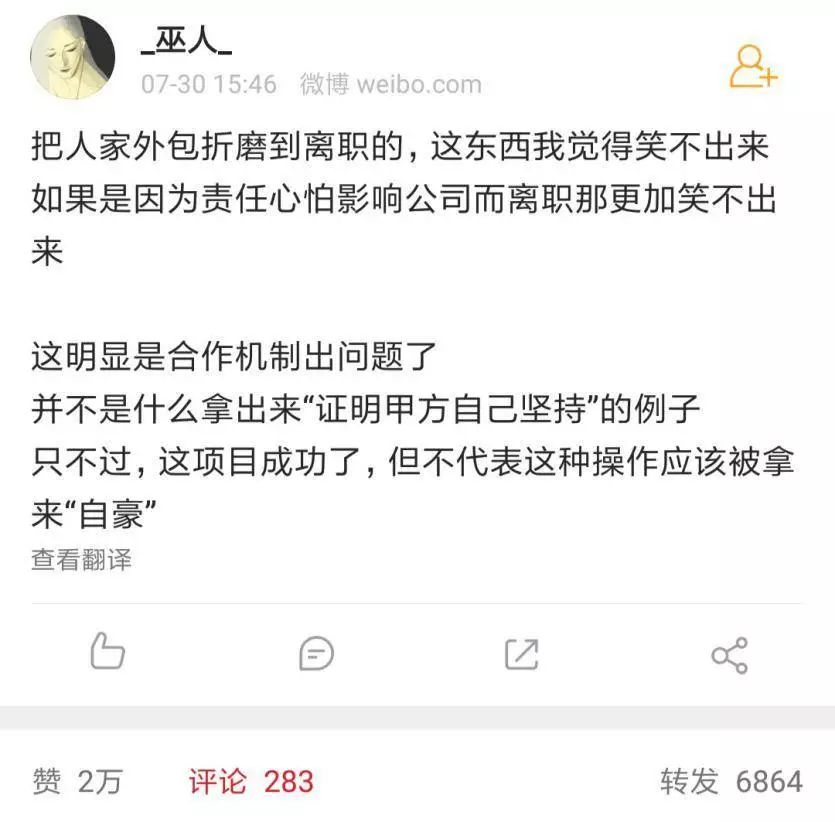
Task: Open _巫人_'s profile avatar
Action: (72, 56)
